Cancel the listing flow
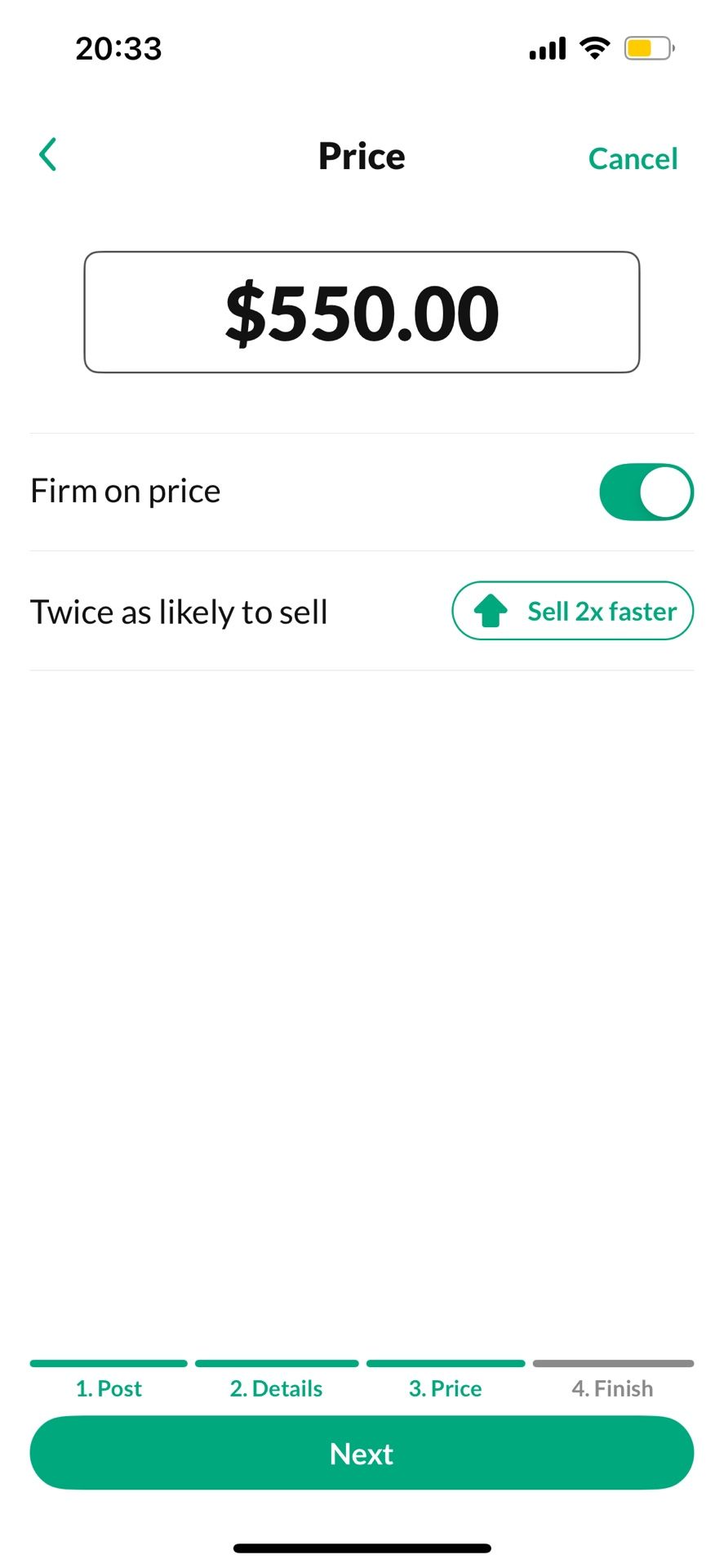724x1568 pixels. [633, 158]
